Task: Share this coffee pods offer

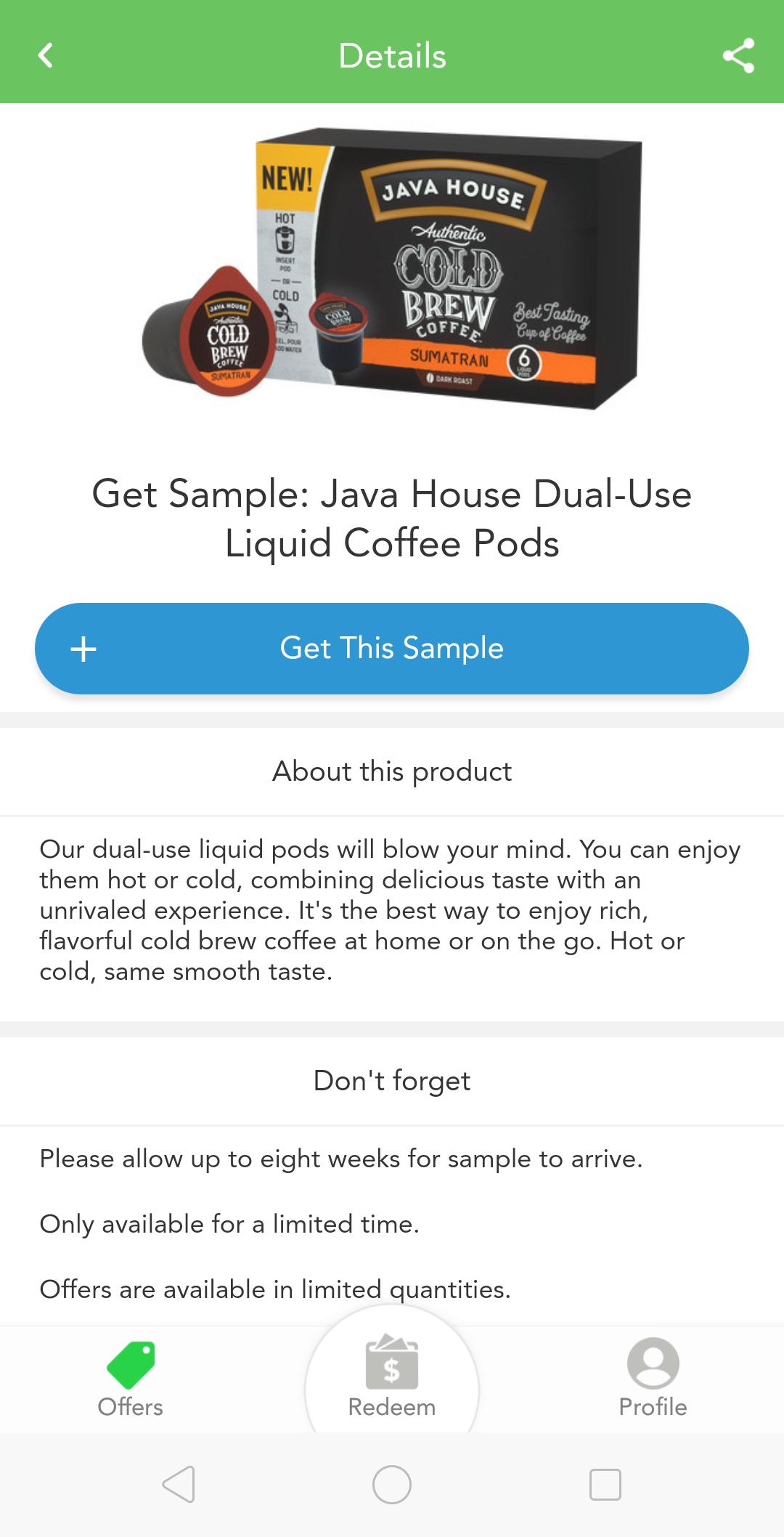Action: tap(738, 55)
